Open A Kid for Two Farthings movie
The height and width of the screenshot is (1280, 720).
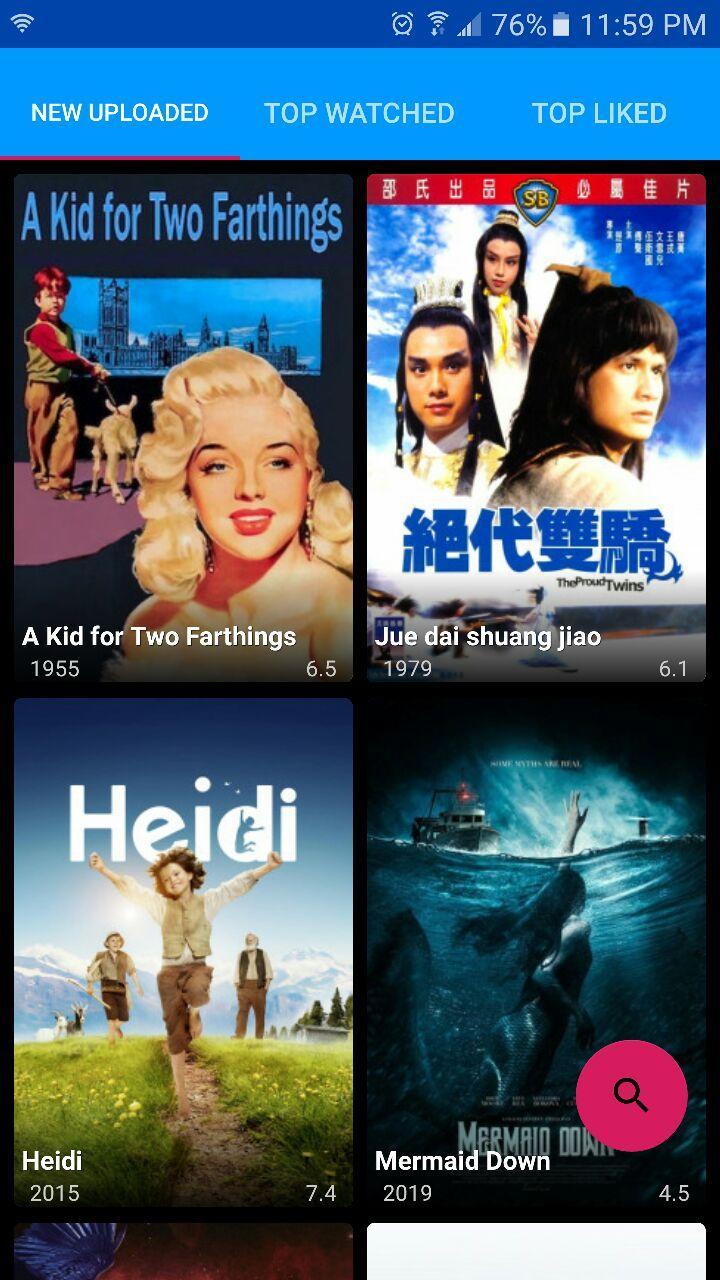pyautogui.click(x=183, y=428)
